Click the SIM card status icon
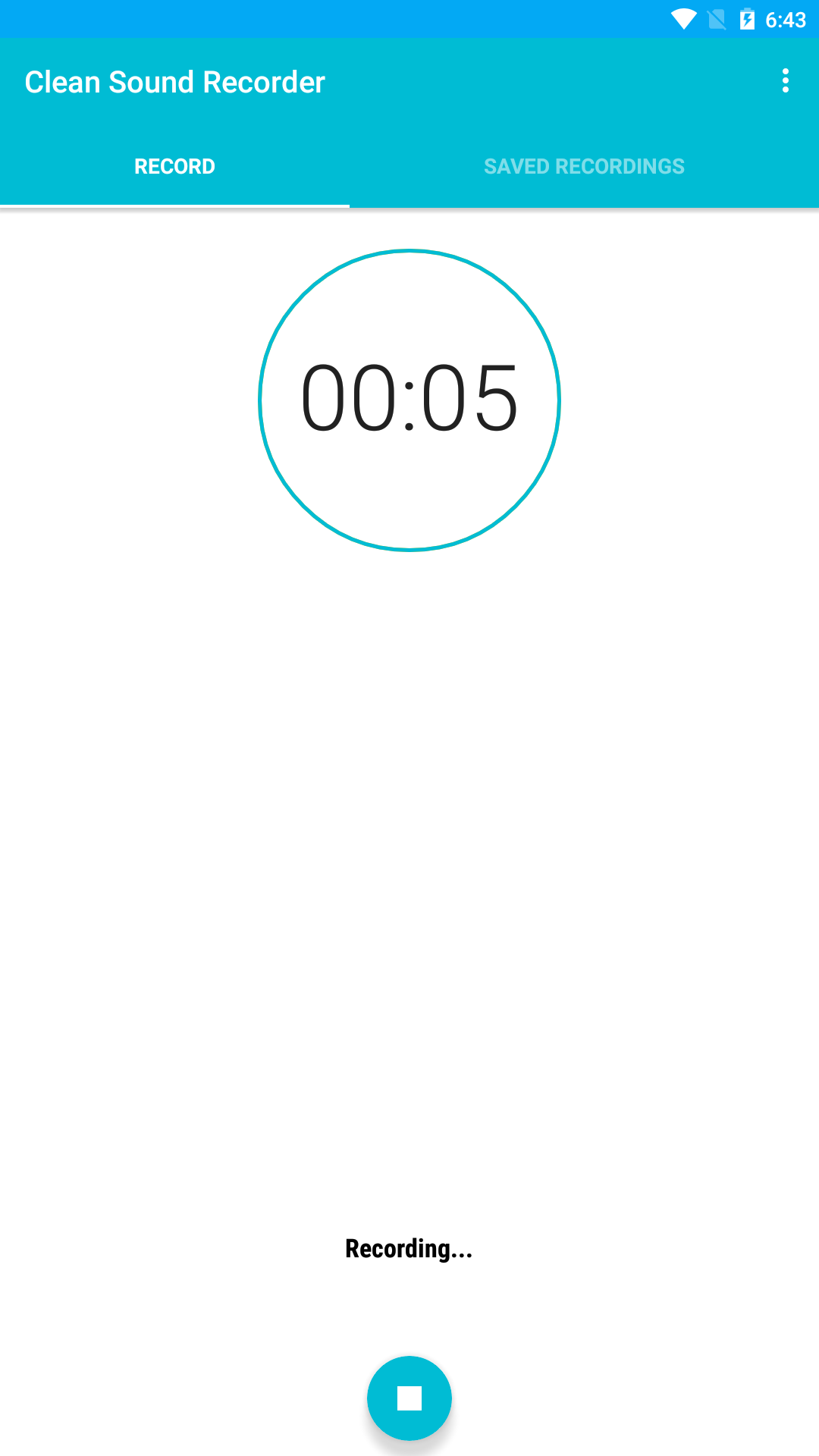The image size is (819, 1456). click(717, 19)
